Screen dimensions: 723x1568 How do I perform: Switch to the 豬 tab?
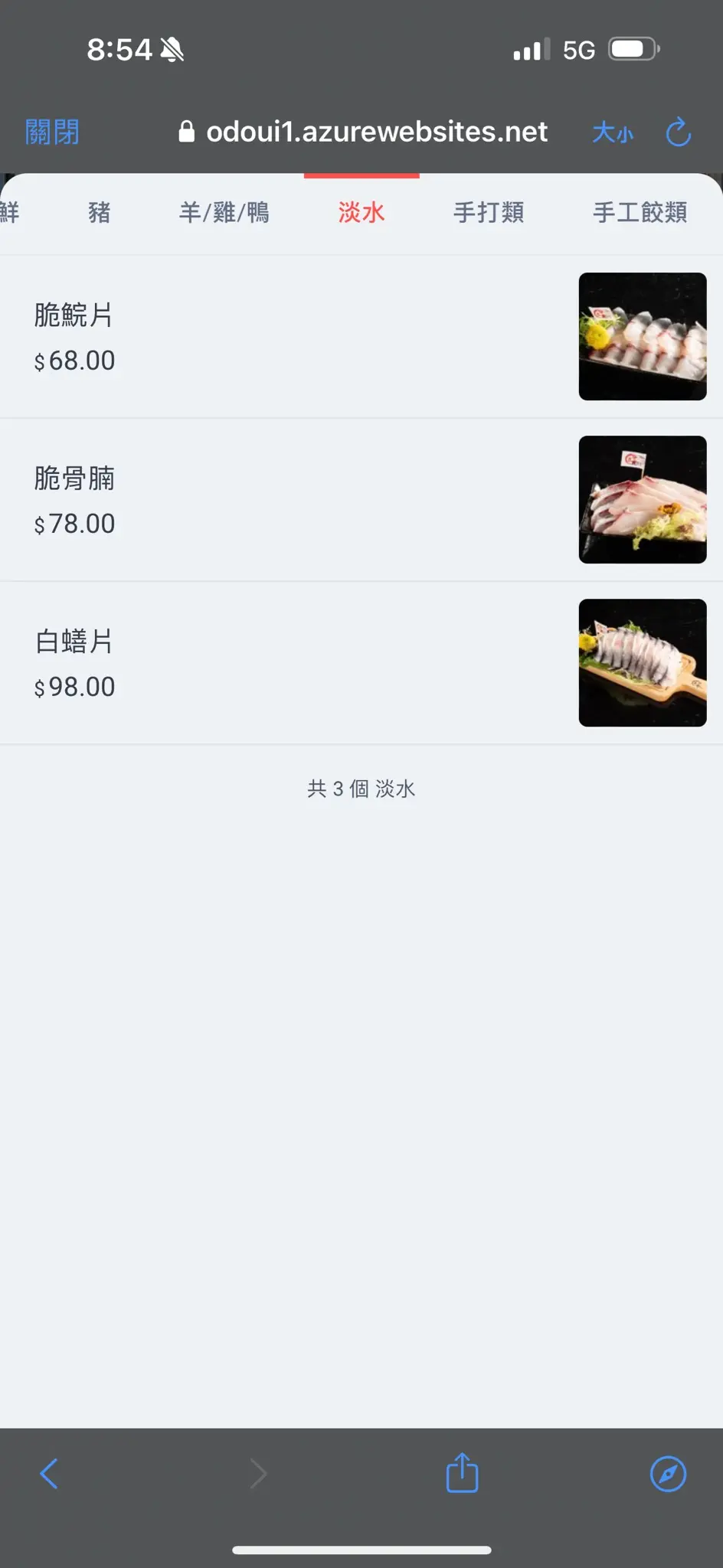coord(100,213)
